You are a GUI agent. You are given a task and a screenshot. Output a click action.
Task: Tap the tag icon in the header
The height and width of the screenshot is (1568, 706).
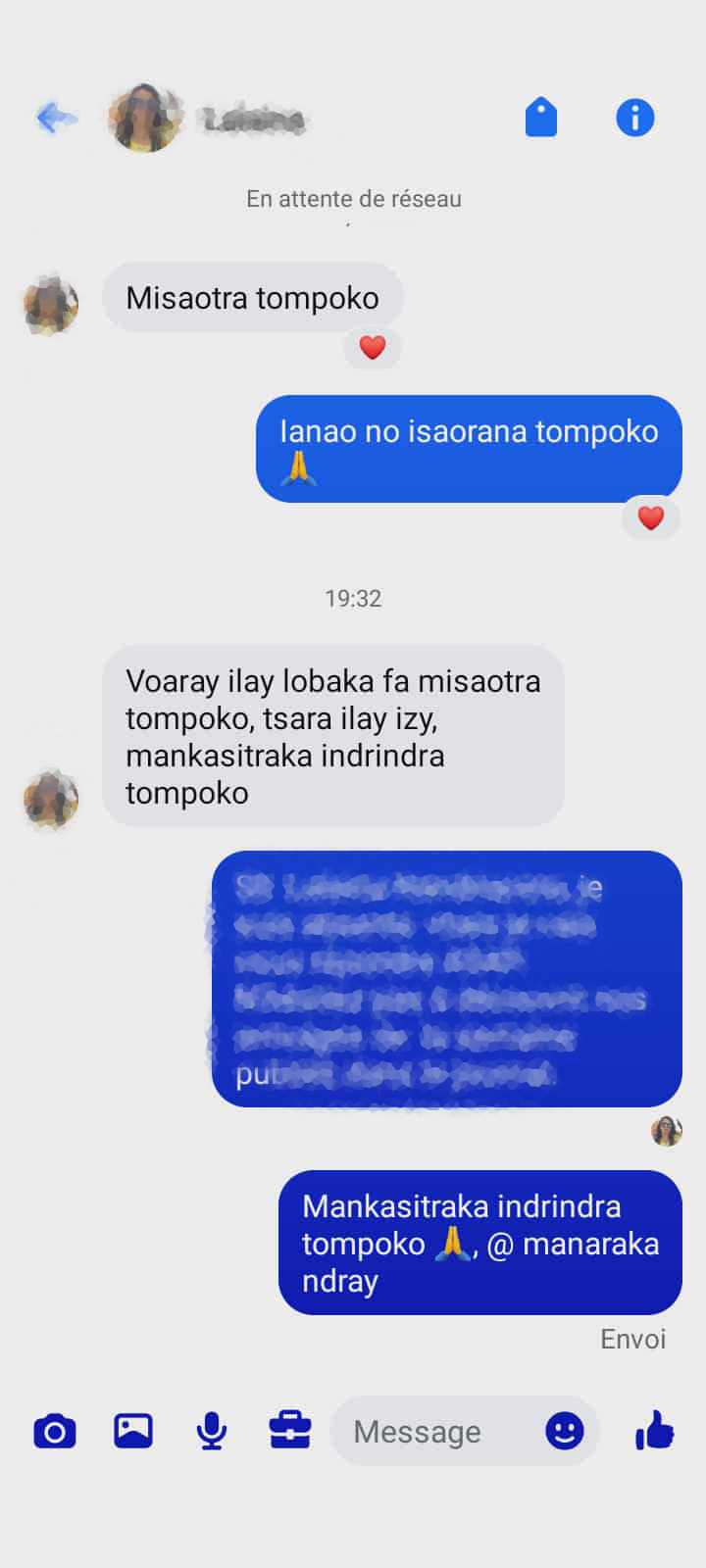pyautogui.click(x=541, y=119)
